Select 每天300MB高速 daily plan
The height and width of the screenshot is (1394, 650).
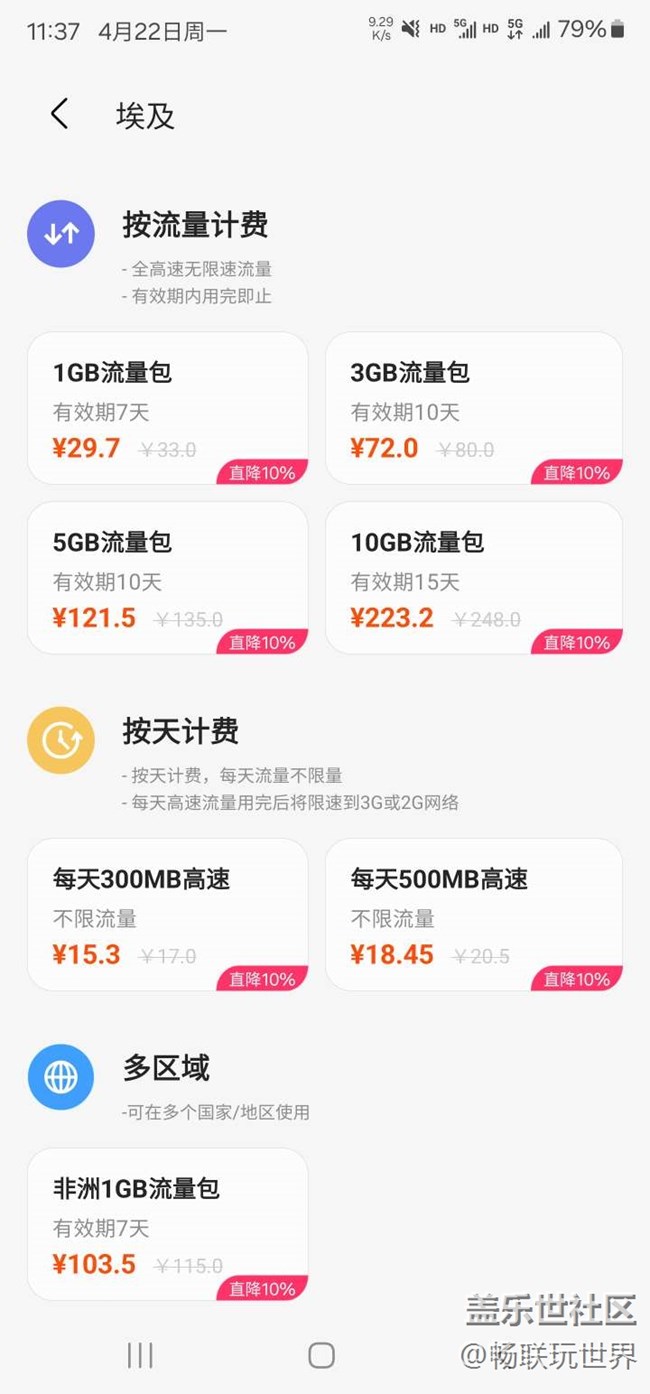coord(167,915)
